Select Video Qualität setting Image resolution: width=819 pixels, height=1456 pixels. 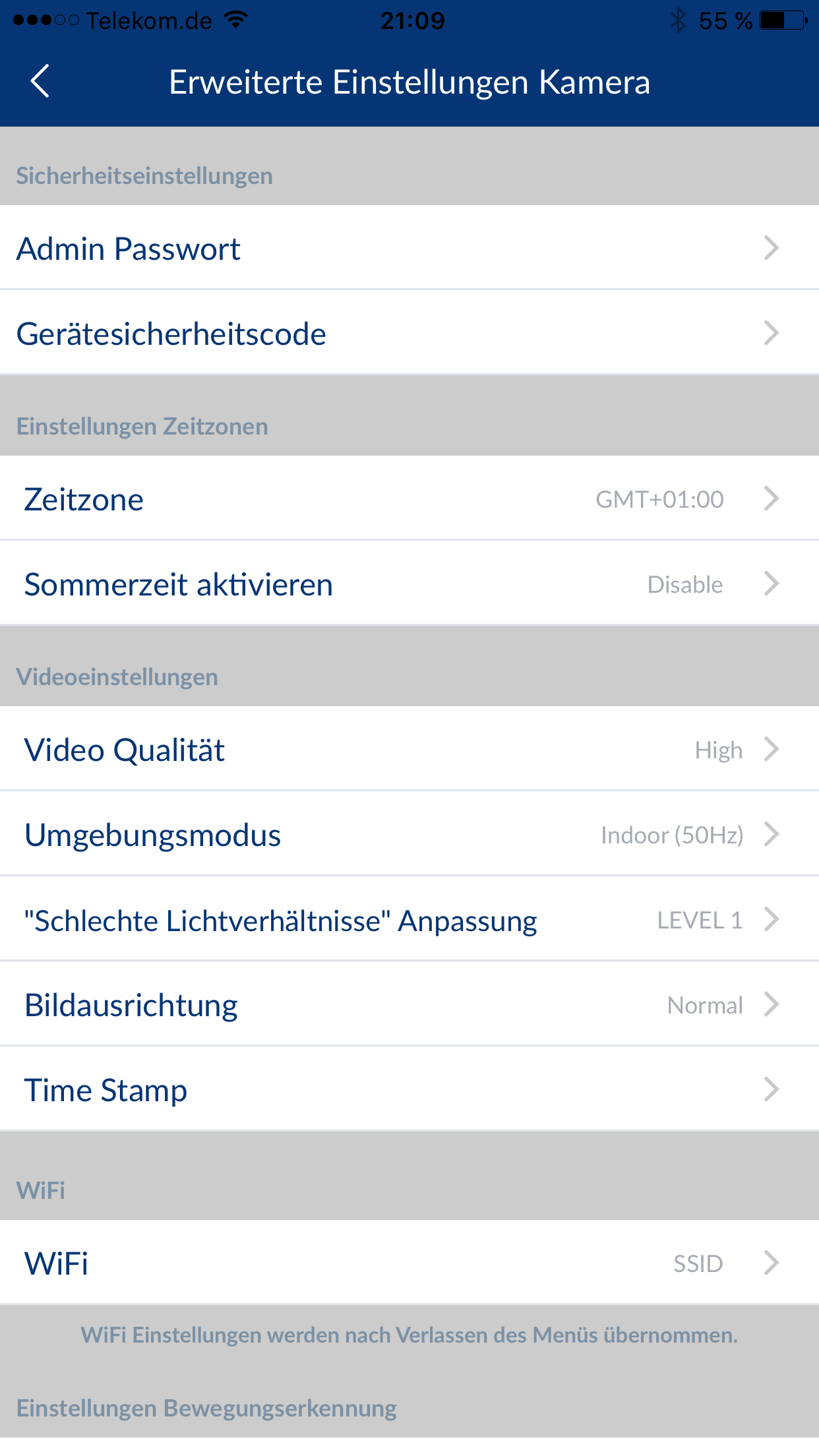[409, 749]
